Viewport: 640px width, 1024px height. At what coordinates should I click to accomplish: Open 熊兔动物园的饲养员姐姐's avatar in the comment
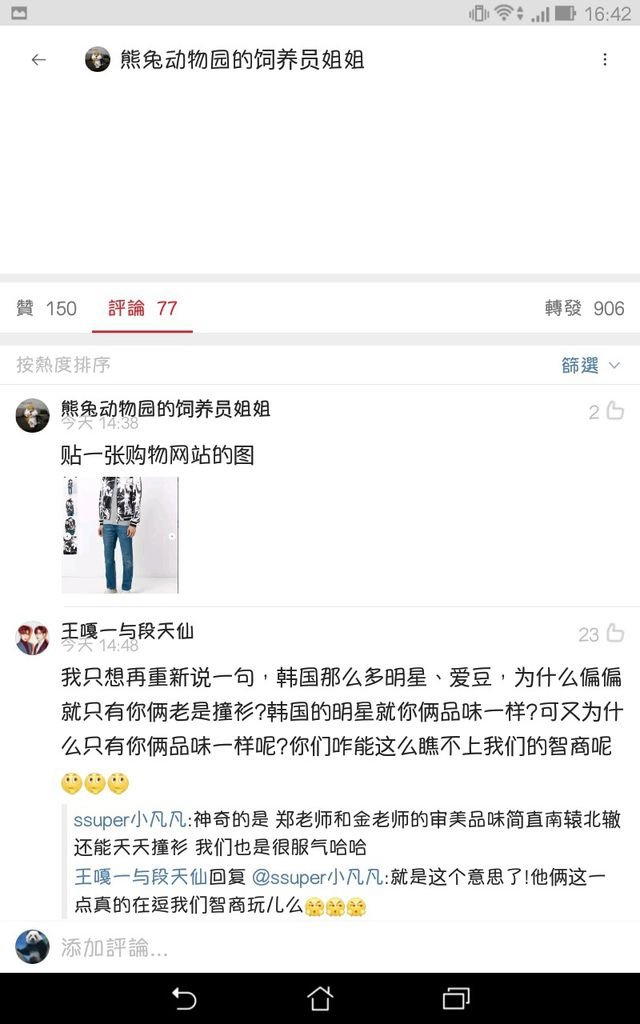[32, 415]
